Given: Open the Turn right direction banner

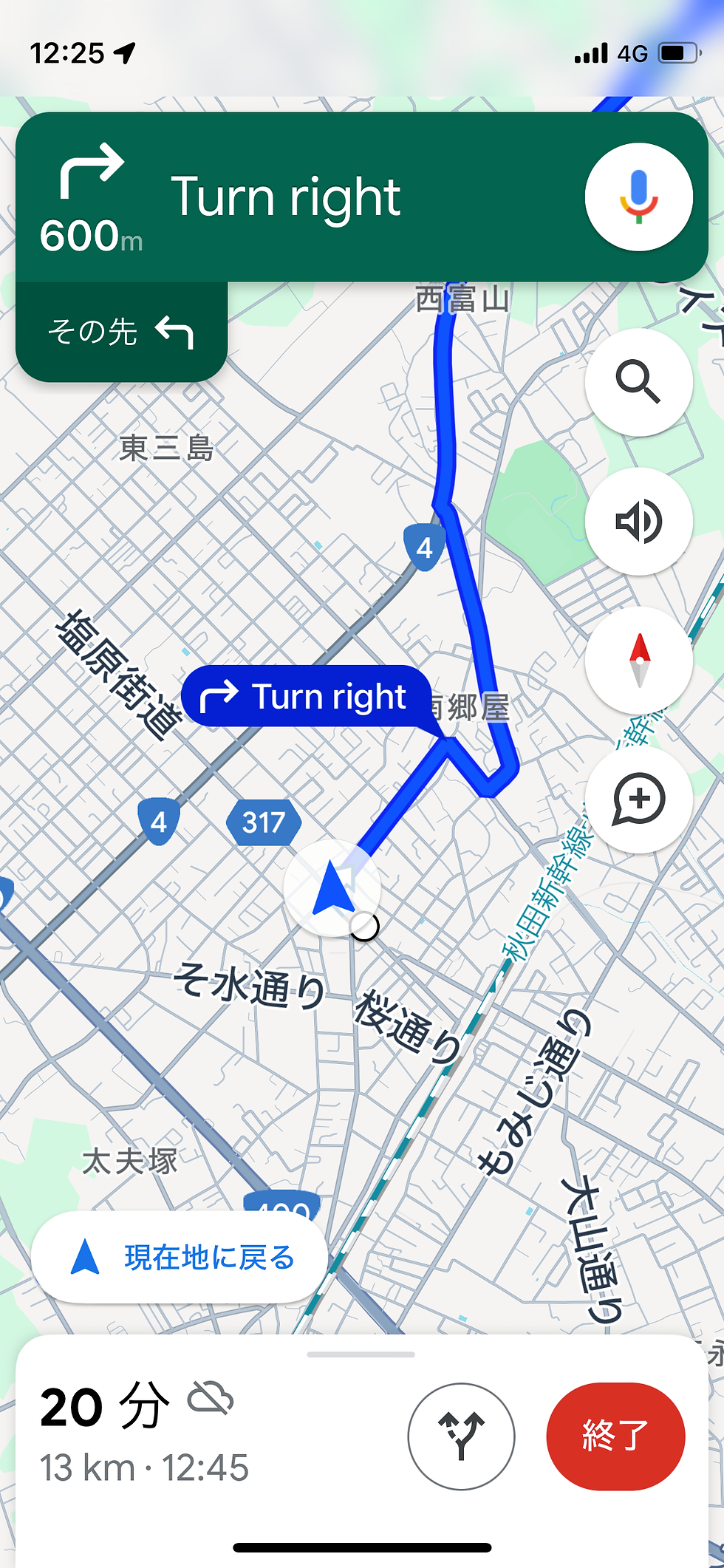Looking at the screenshot, I should 296,197.
